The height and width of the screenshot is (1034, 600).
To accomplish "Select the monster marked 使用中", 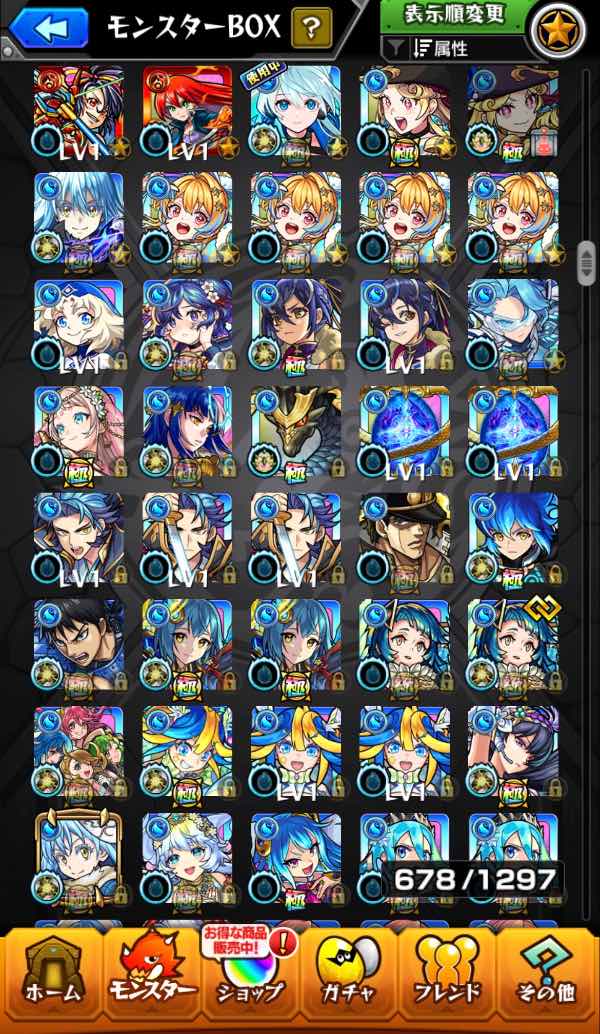I will (296, 112).
